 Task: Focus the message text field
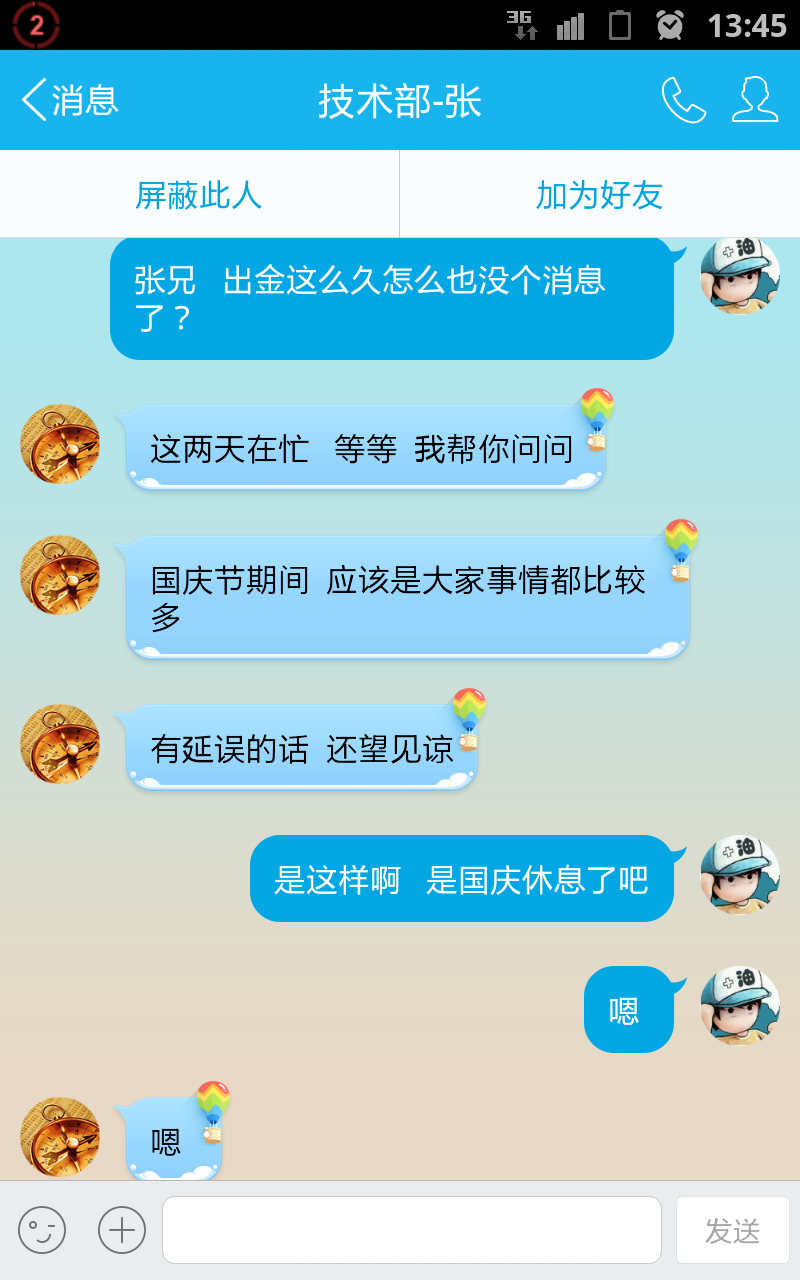point(412,1230)
